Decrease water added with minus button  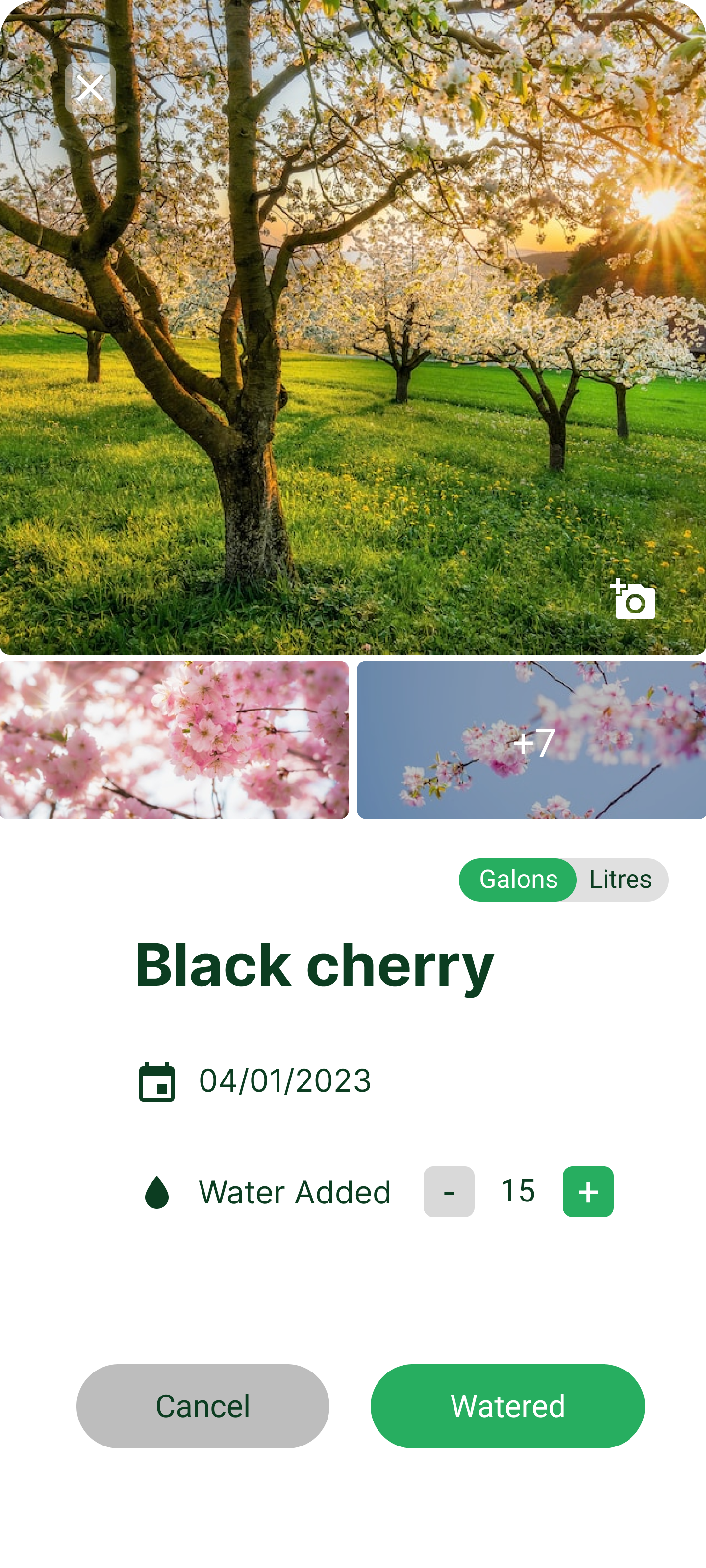pos(449,1191)
